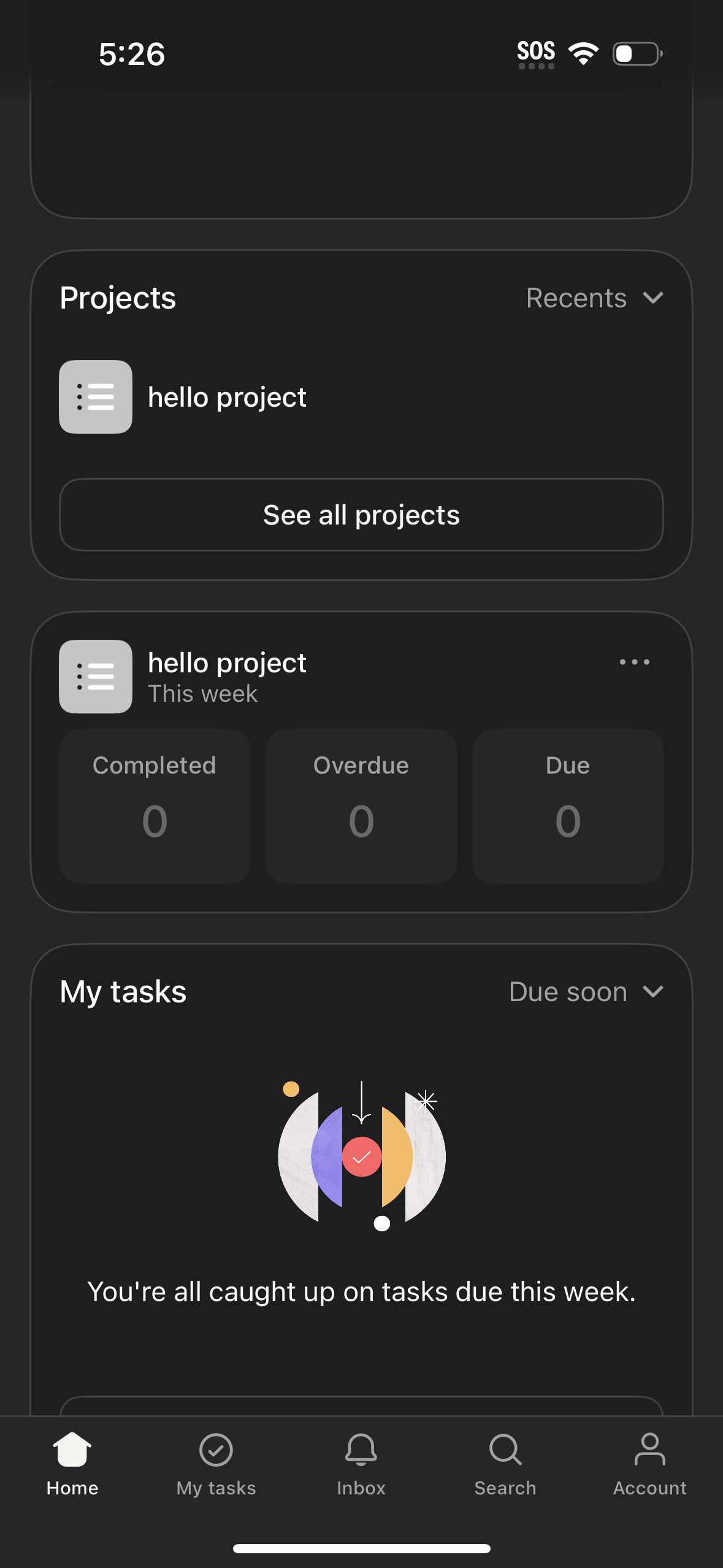The width and height of the screenshot is (723, 1568).
Task: Tap See all projects
Action: coord(361,515)
